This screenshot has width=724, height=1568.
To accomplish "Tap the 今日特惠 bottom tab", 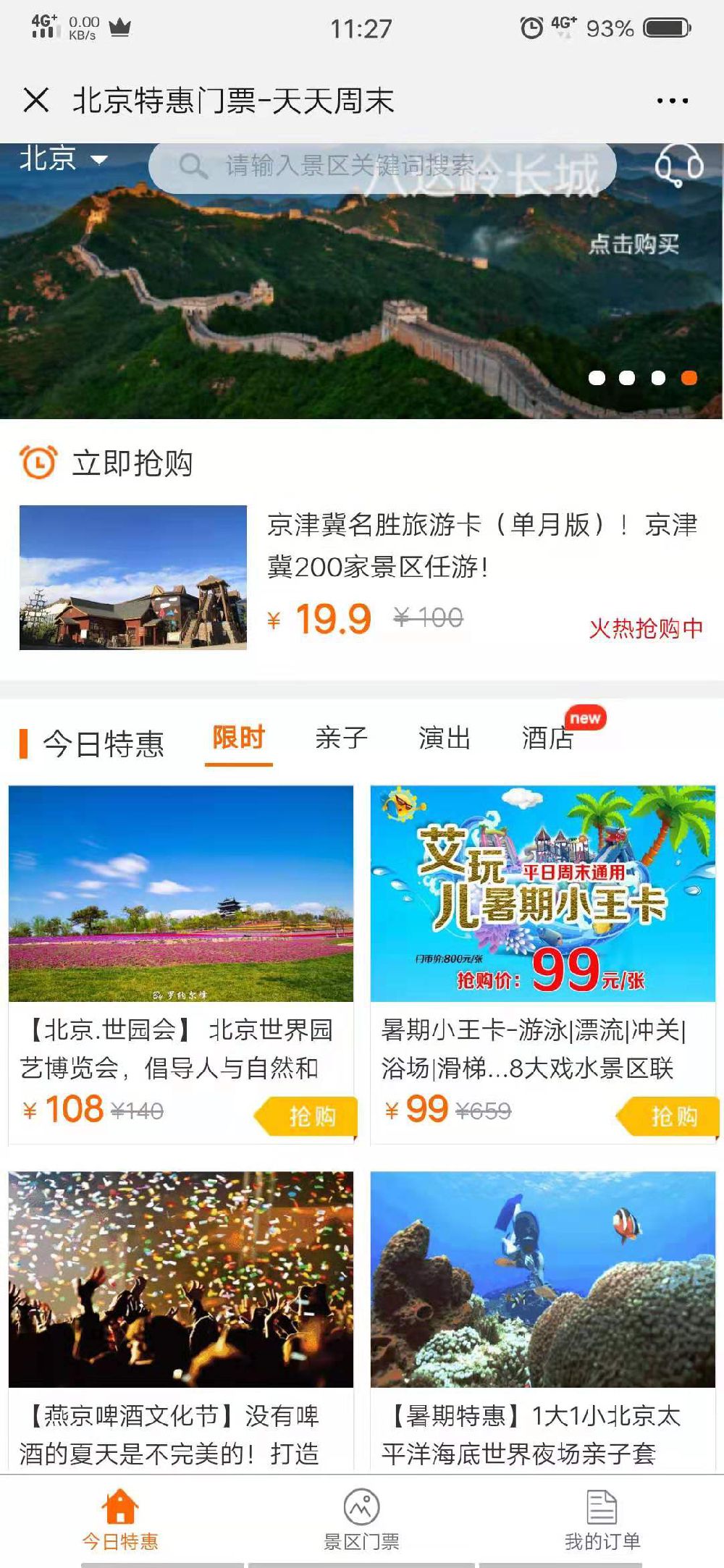I will 120,1519.
